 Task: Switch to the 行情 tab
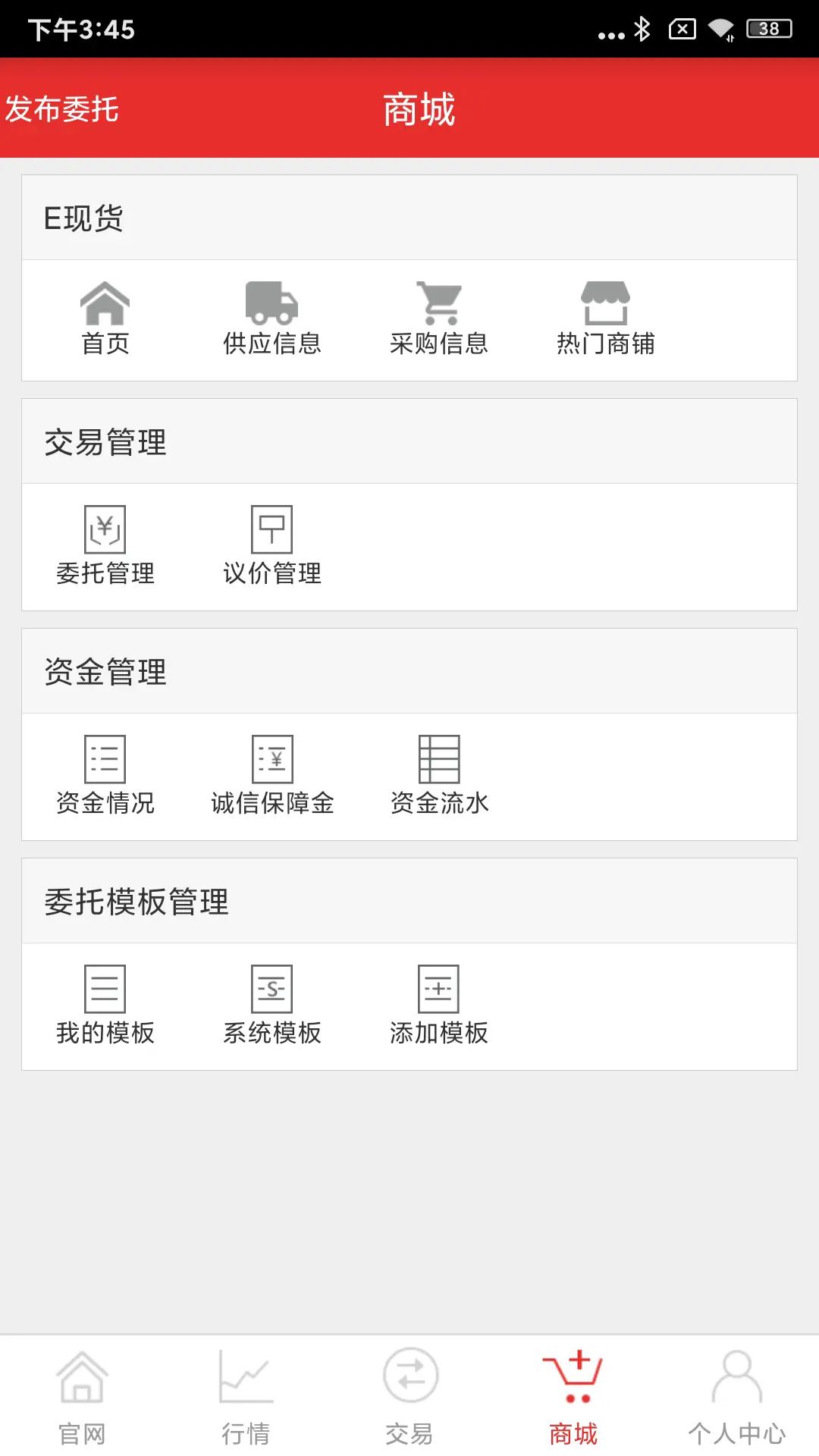click(x=246, y=1399)
